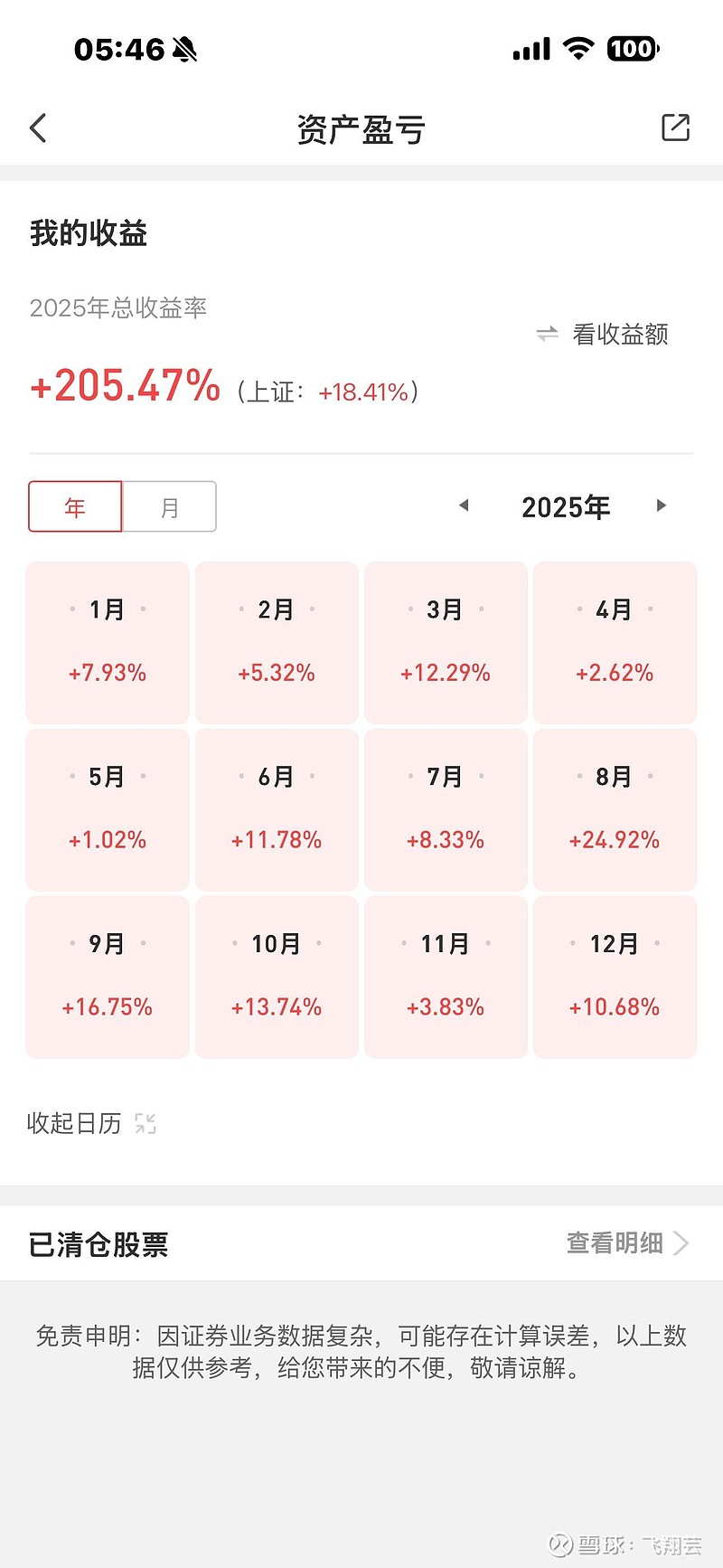
Task: Tap the swap icon beside 看收益额
Action: tap(548, 335)
